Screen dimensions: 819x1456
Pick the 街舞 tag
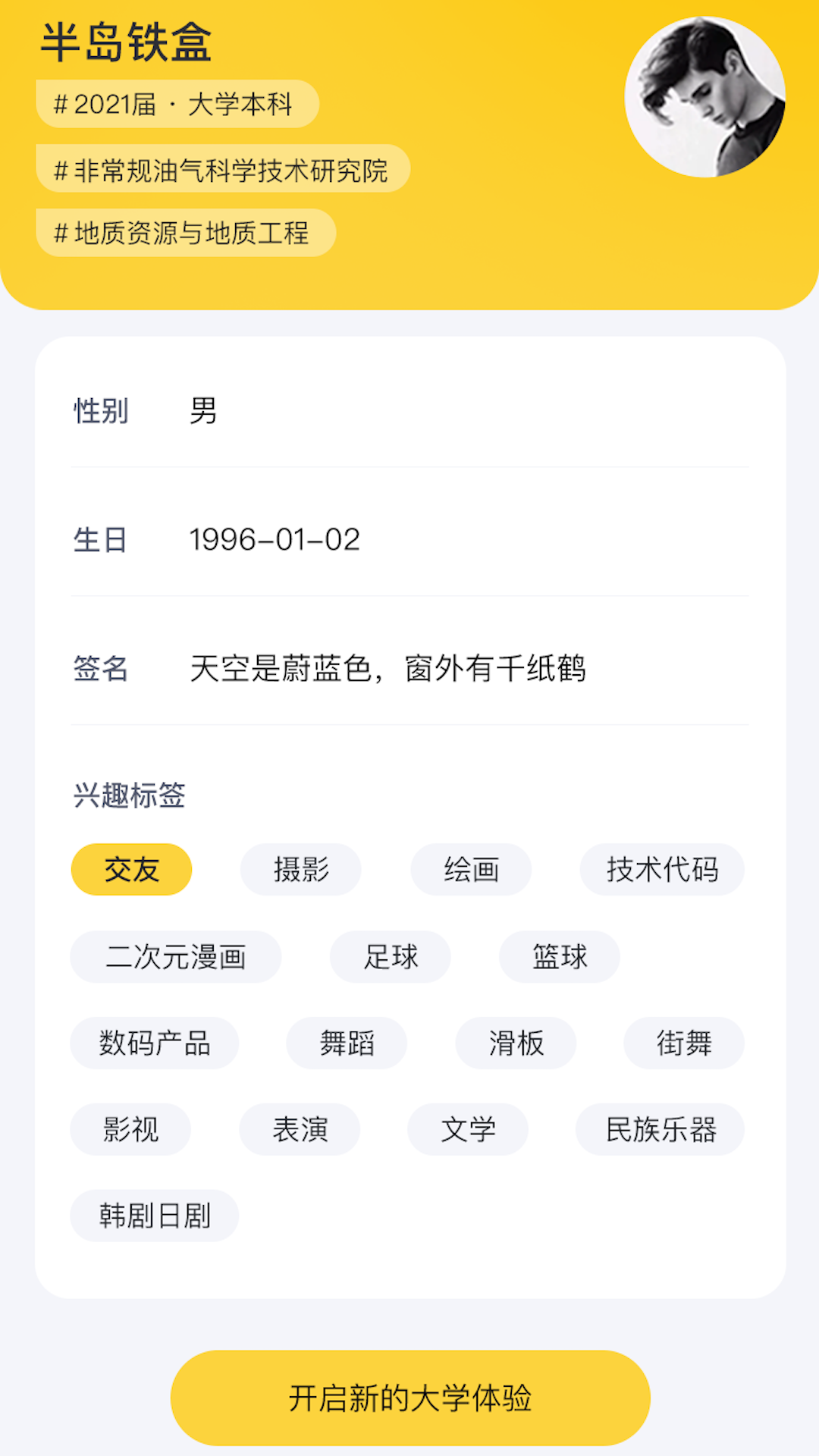(684, 1043)
